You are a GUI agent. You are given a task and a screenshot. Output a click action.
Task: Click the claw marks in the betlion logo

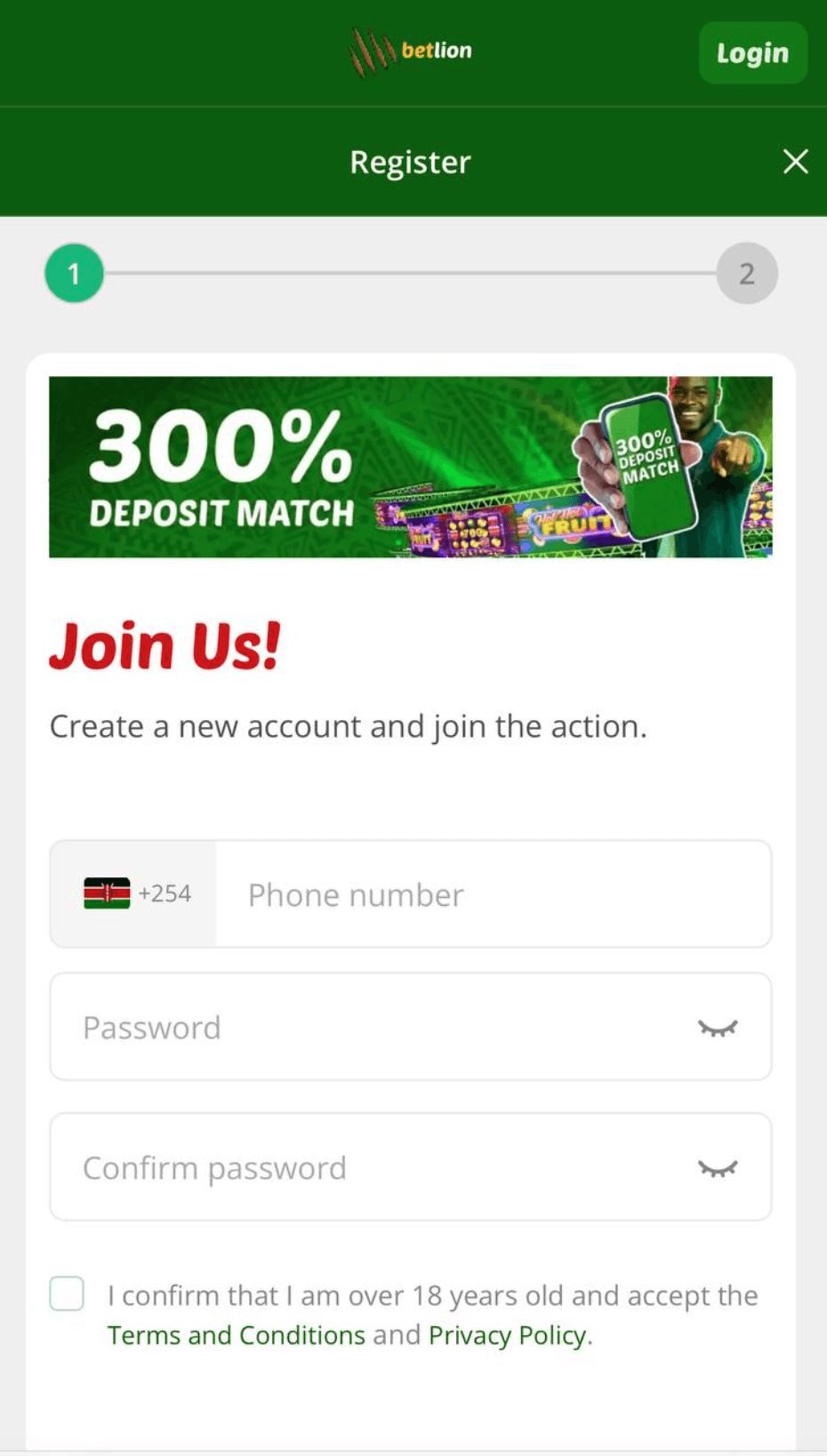click(x=375, y=52)
